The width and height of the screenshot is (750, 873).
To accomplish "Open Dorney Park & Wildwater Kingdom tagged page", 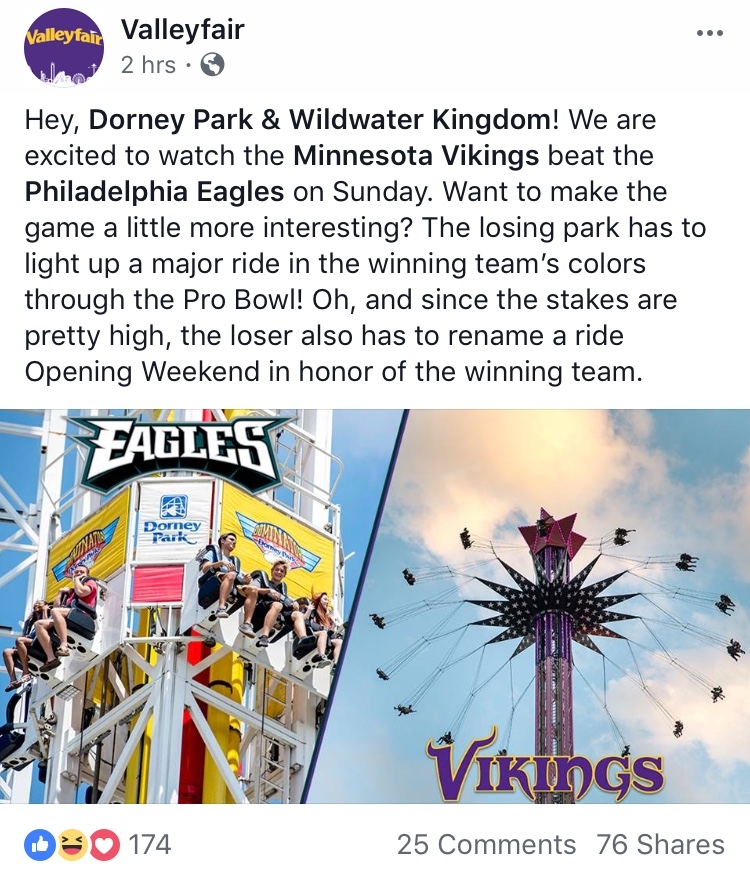I will (x=319, y=121).
